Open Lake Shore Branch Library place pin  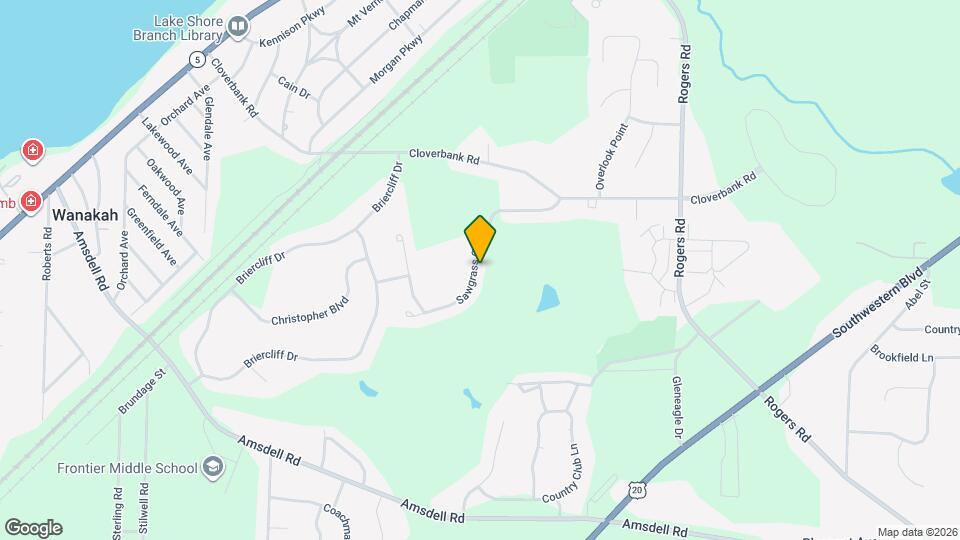click(x=238, y=27)
